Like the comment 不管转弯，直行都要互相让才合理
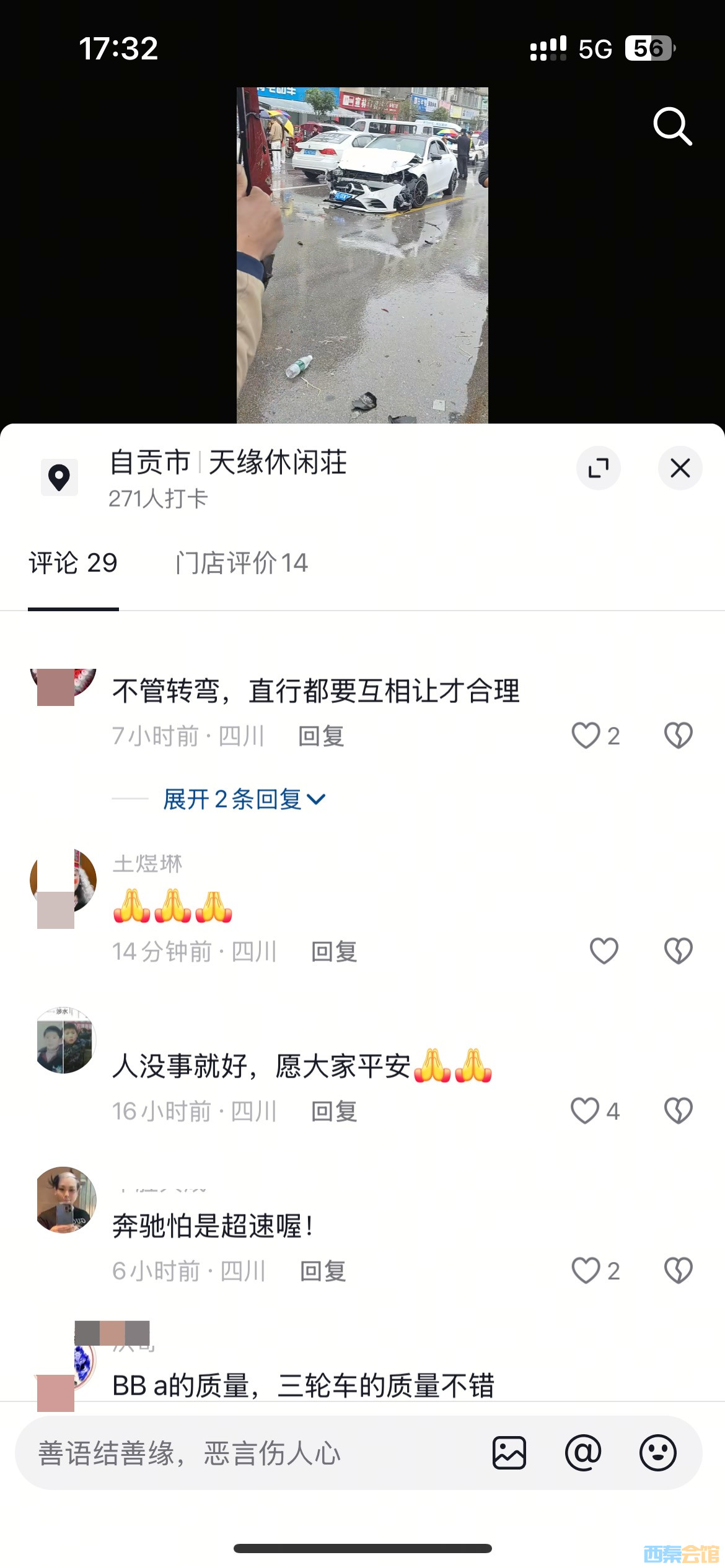Viewport: 725px width, 1568px height. [586, 736]
